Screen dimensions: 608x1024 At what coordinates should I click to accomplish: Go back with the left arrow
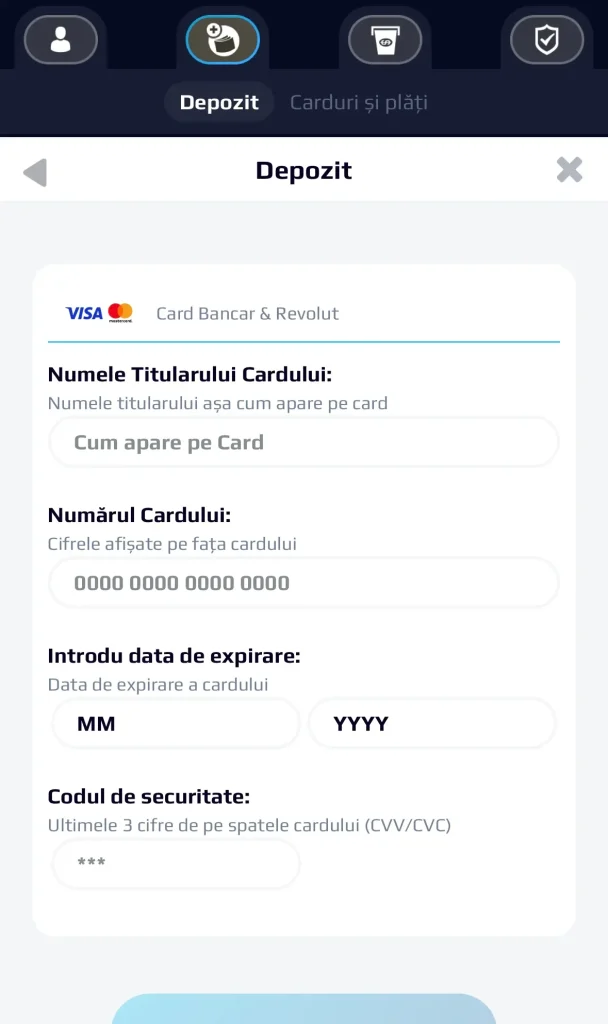(x=35, y=172)
